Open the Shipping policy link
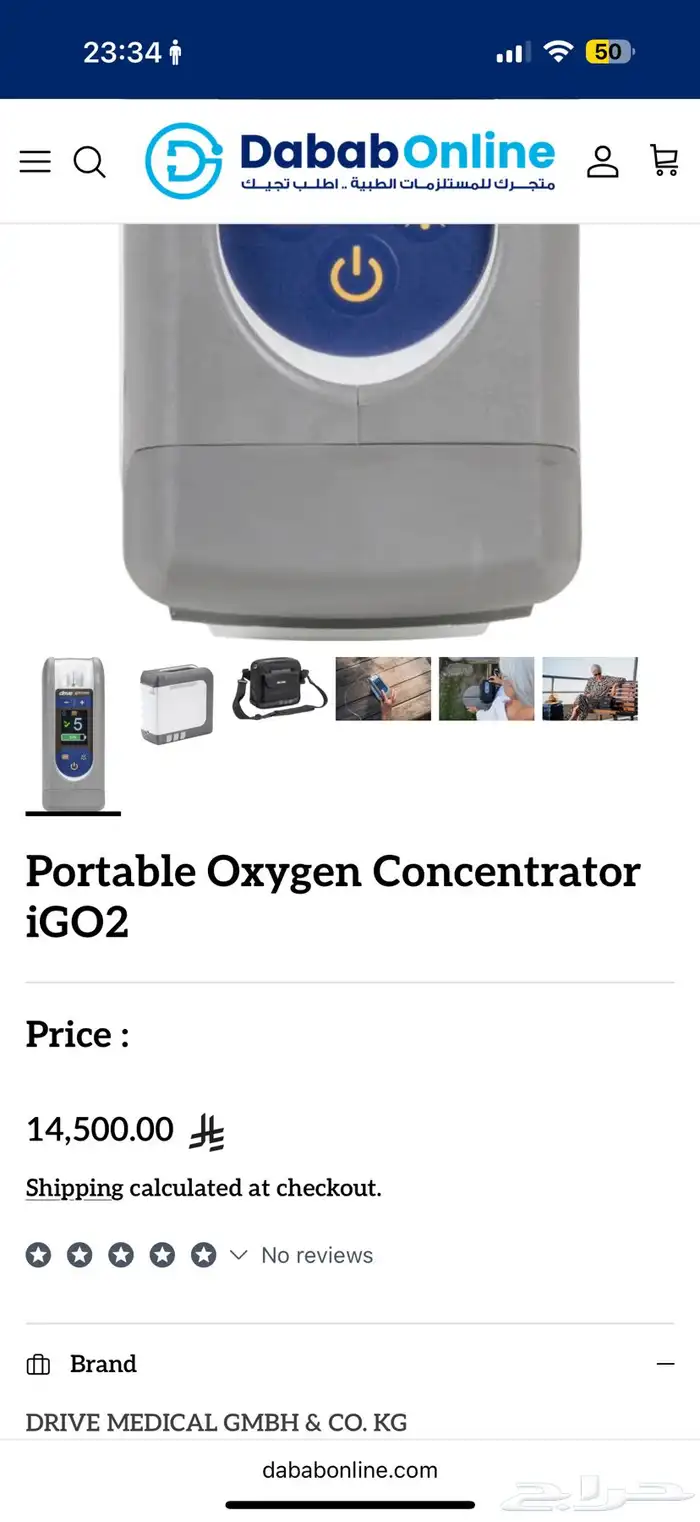This screenshot has width=700, height=1522. pos(74,1188)
